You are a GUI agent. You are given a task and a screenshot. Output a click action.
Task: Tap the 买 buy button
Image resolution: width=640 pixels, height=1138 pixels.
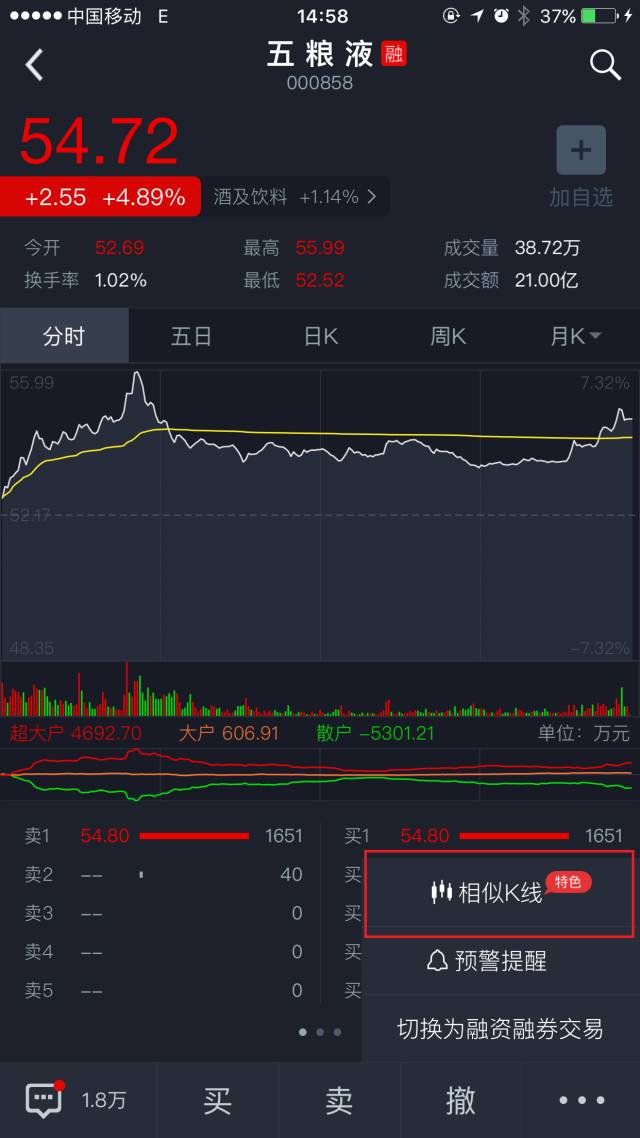(217, 1100)
